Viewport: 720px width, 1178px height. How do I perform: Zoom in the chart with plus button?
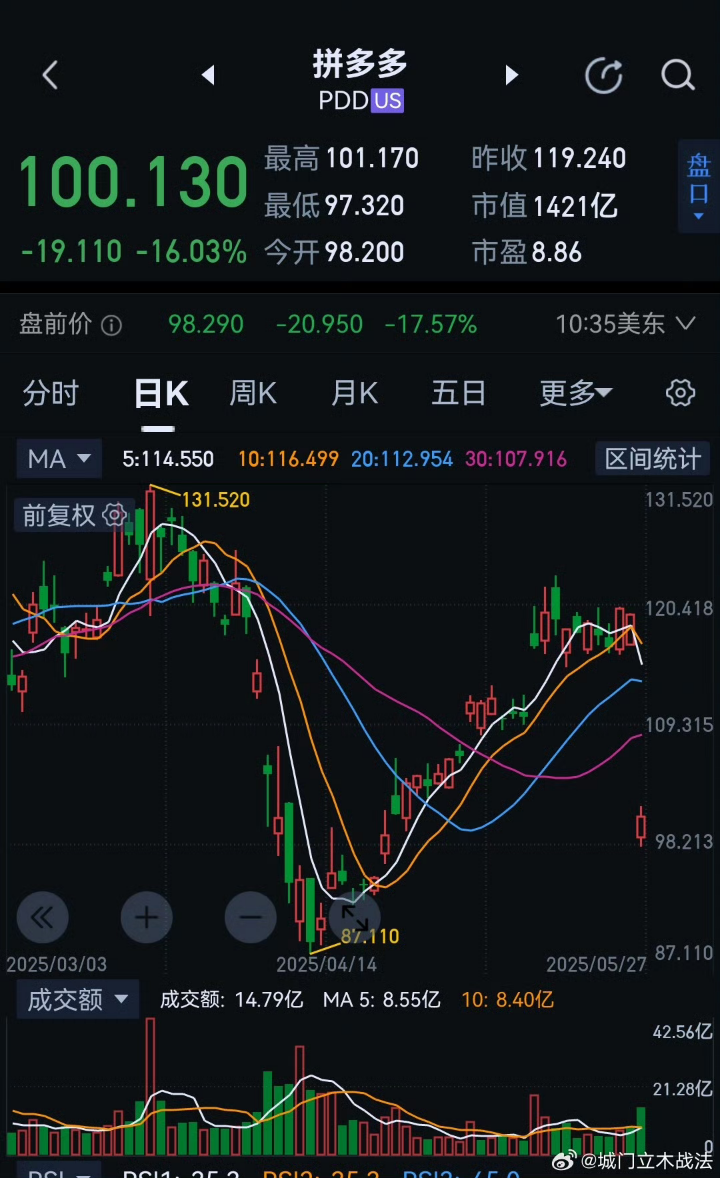point(147,917)
